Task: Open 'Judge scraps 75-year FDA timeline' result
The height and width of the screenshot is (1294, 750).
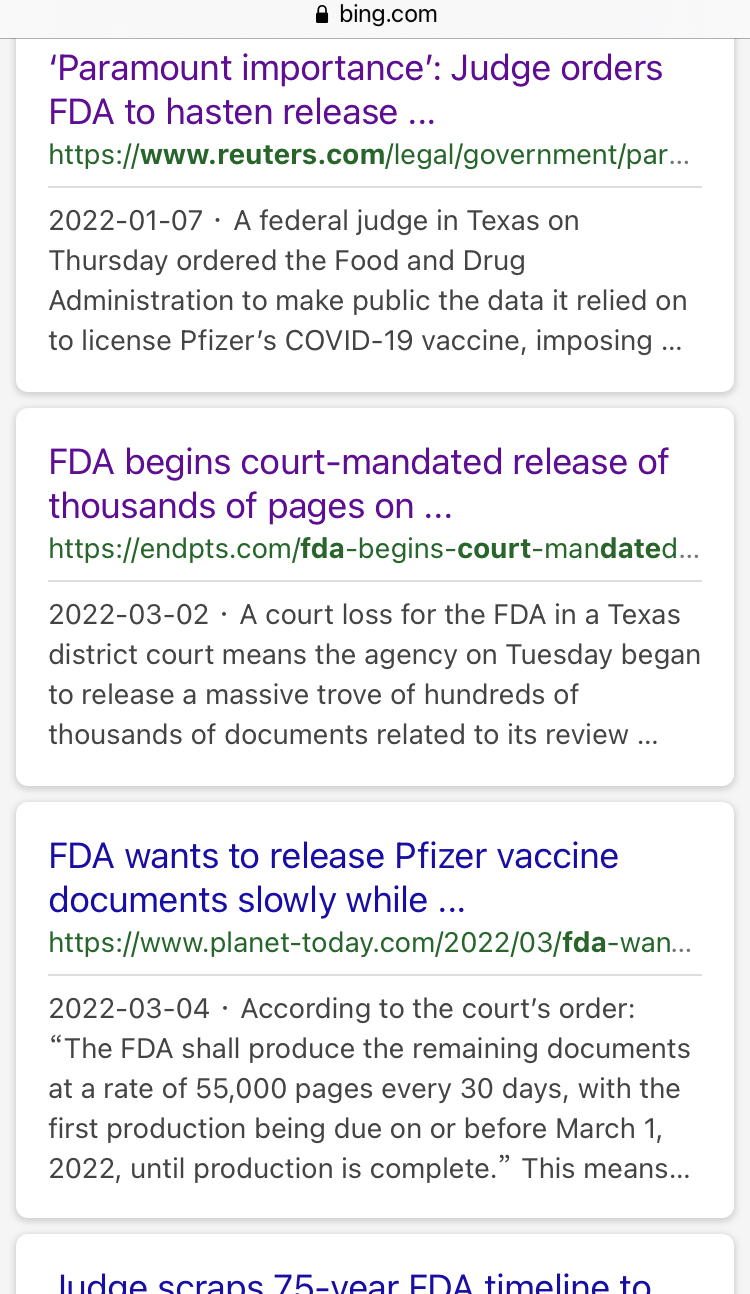Action: coord(350,1280)
